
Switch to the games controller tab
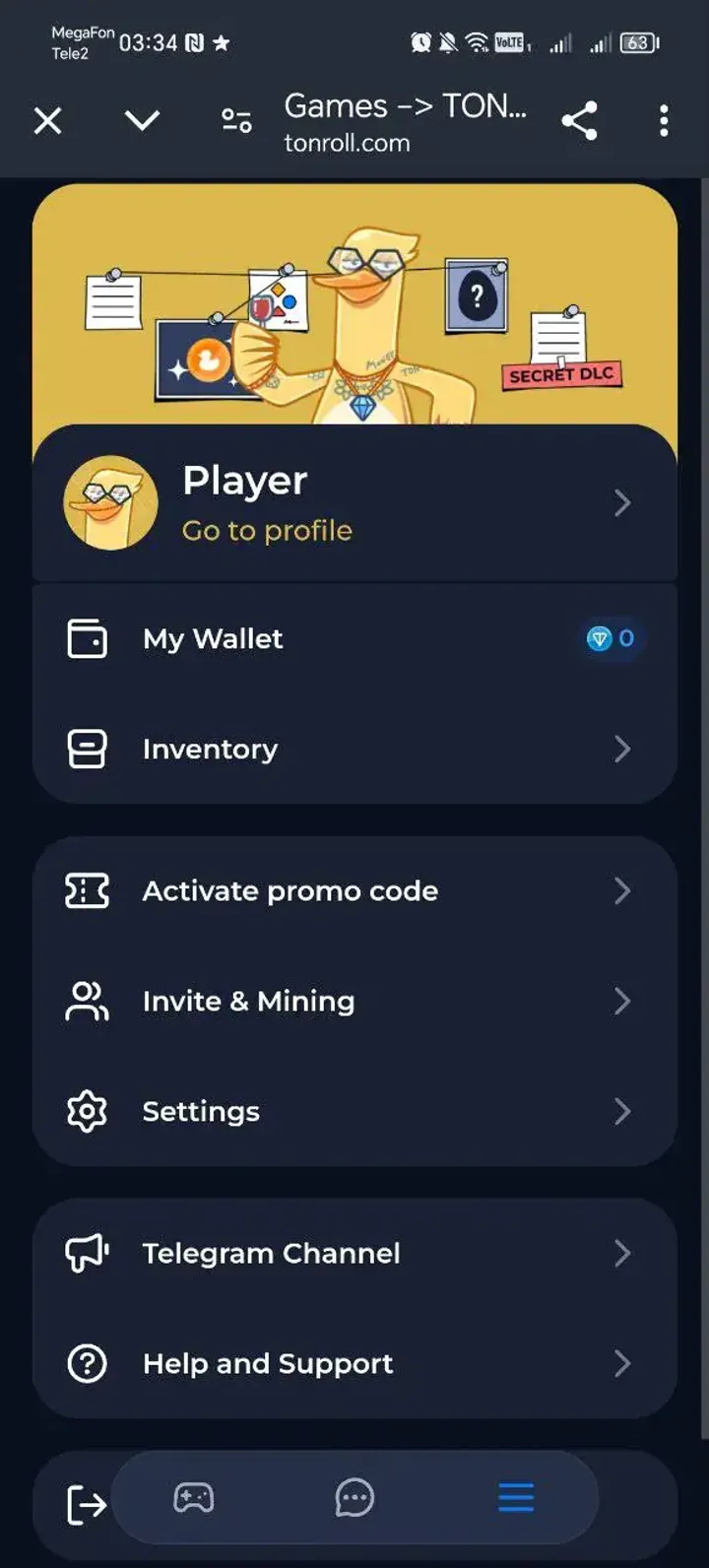click(x=193, y=1498)
